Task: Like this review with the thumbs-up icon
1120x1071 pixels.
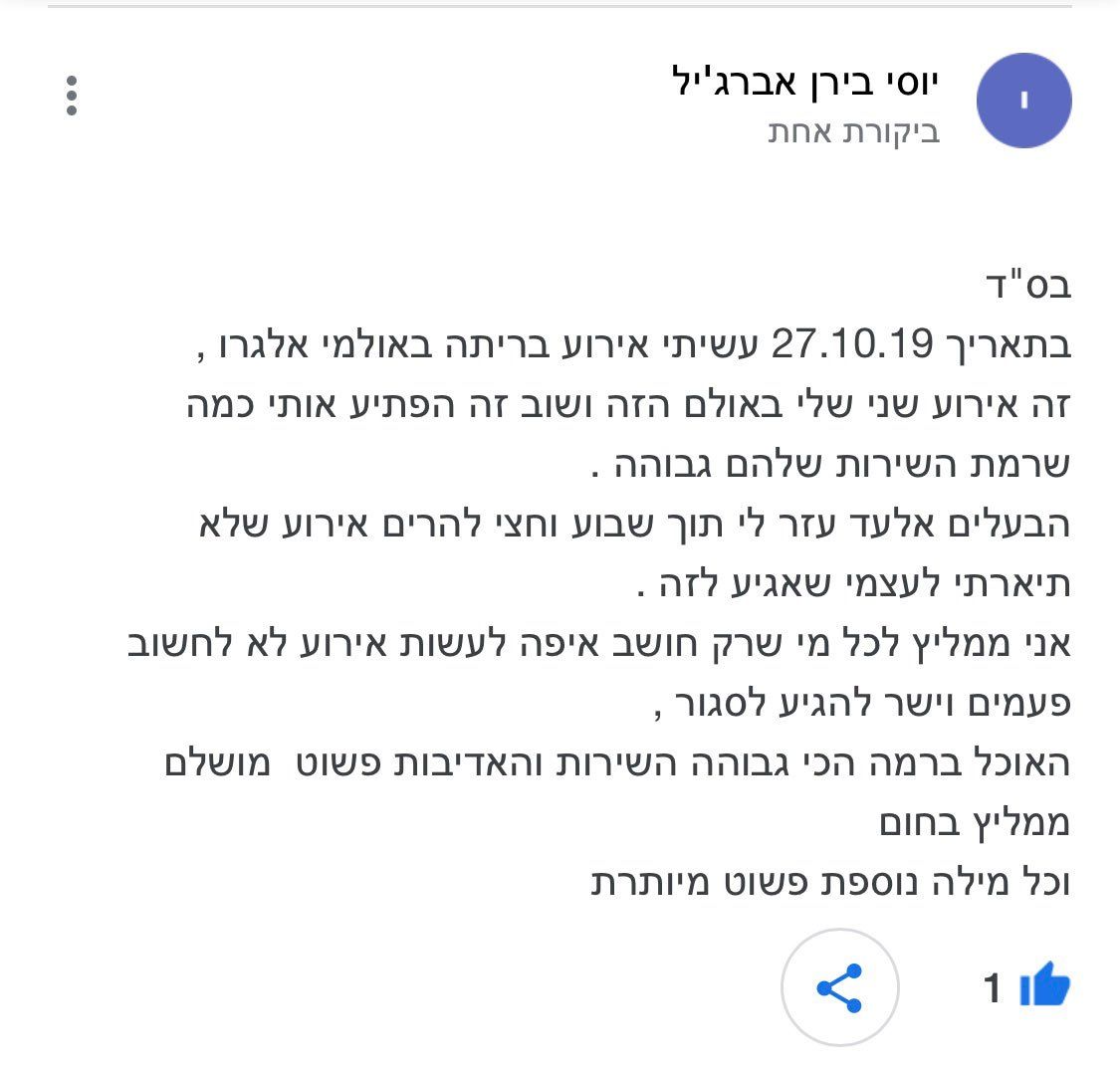Action: coord(1044,987)
